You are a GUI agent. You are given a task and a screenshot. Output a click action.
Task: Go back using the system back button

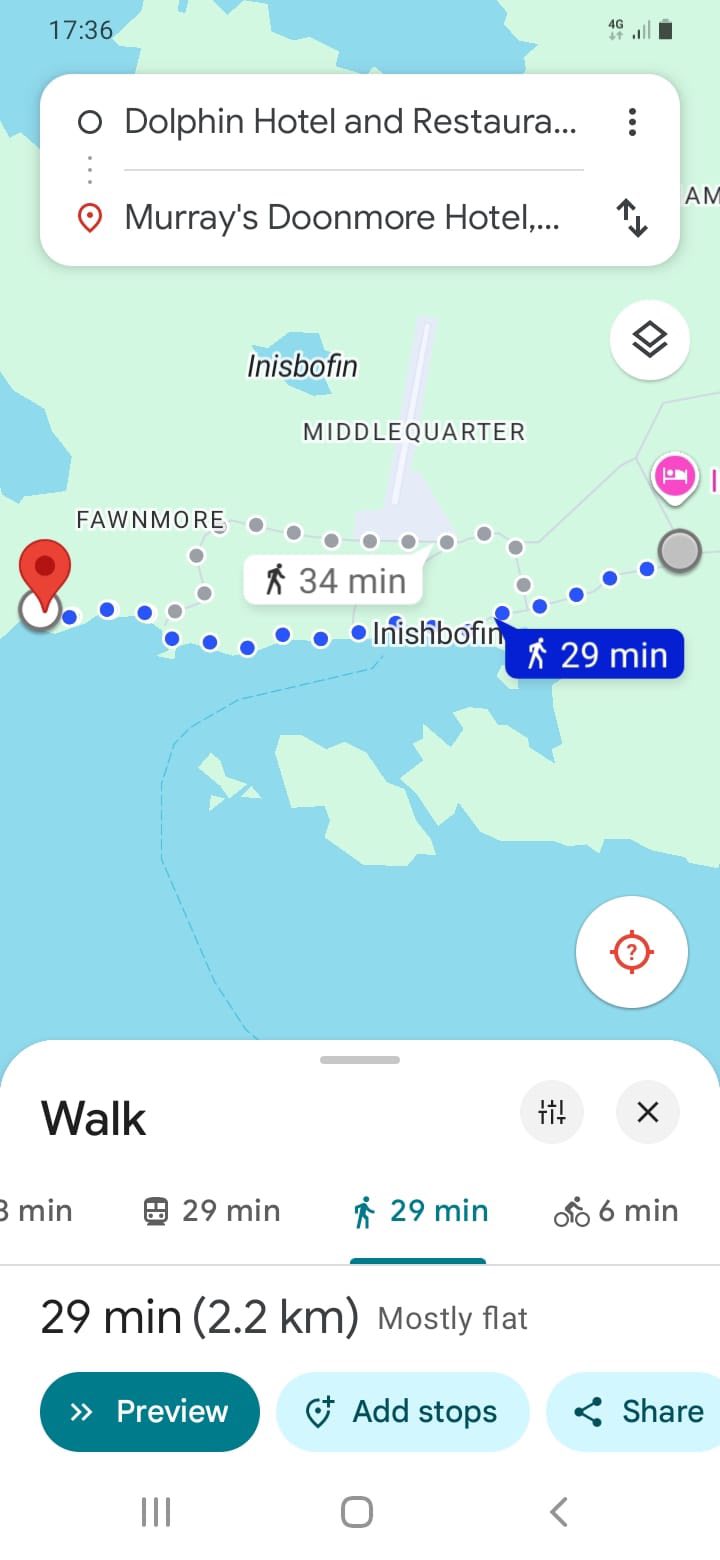pyautogui.click(x=559, y=1511)
